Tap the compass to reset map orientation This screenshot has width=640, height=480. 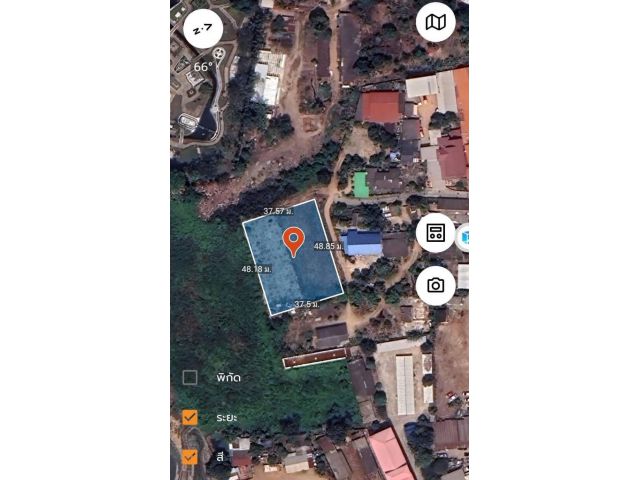pyautogui.click(x=203, y=30)
